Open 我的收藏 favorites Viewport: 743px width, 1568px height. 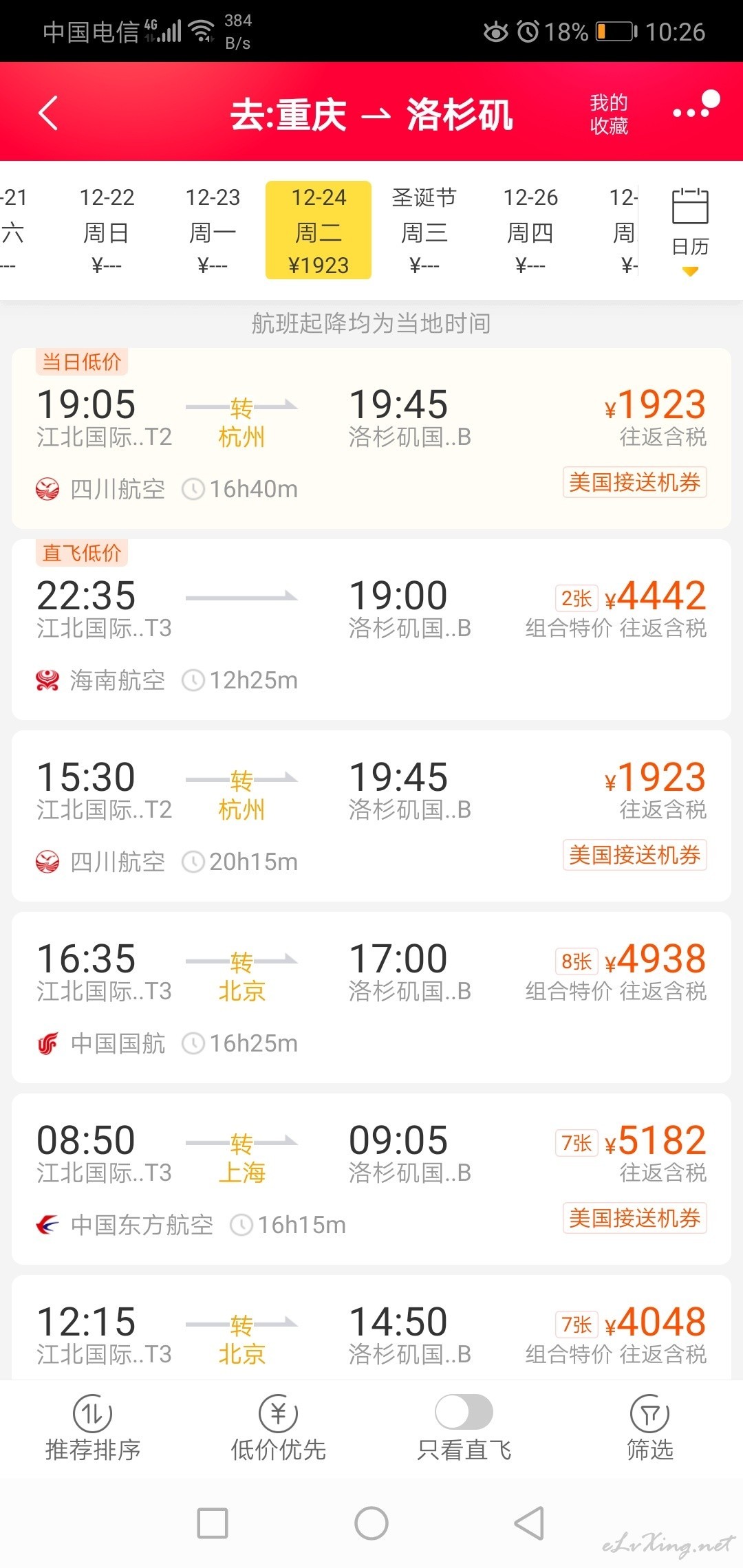coord(609,114)
